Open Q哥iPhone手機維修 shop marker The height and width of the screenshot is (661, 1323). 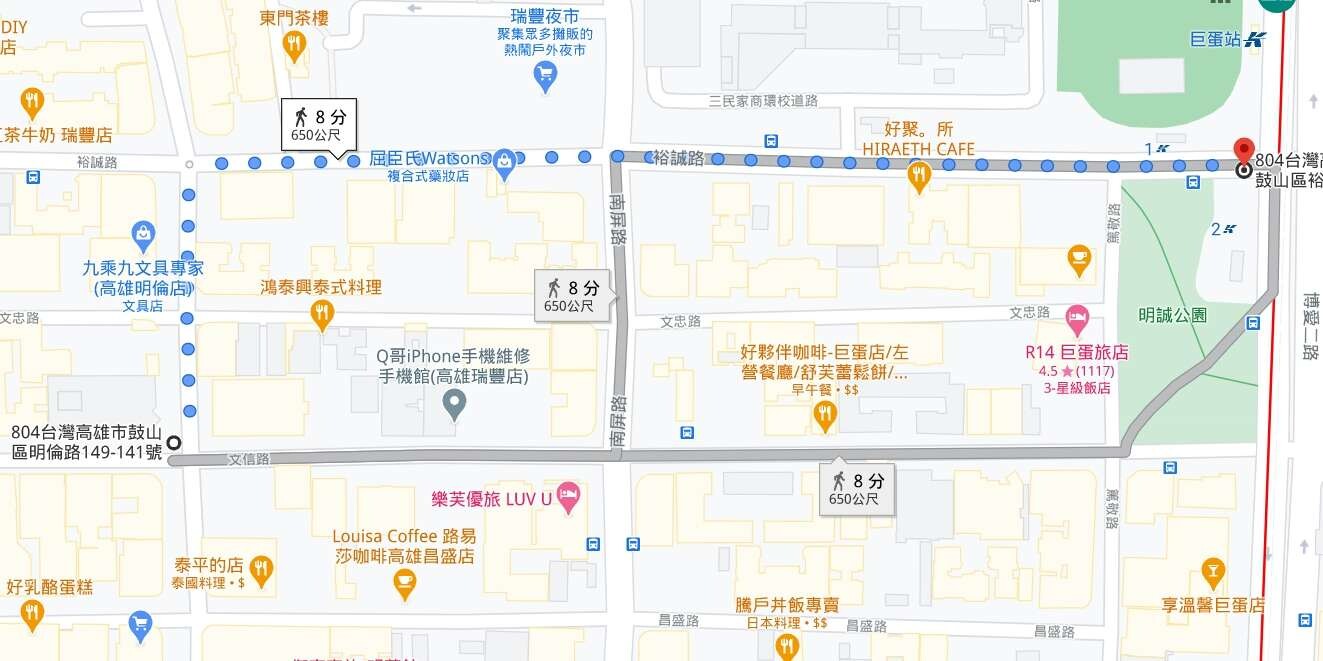click(x=454, y=404)
